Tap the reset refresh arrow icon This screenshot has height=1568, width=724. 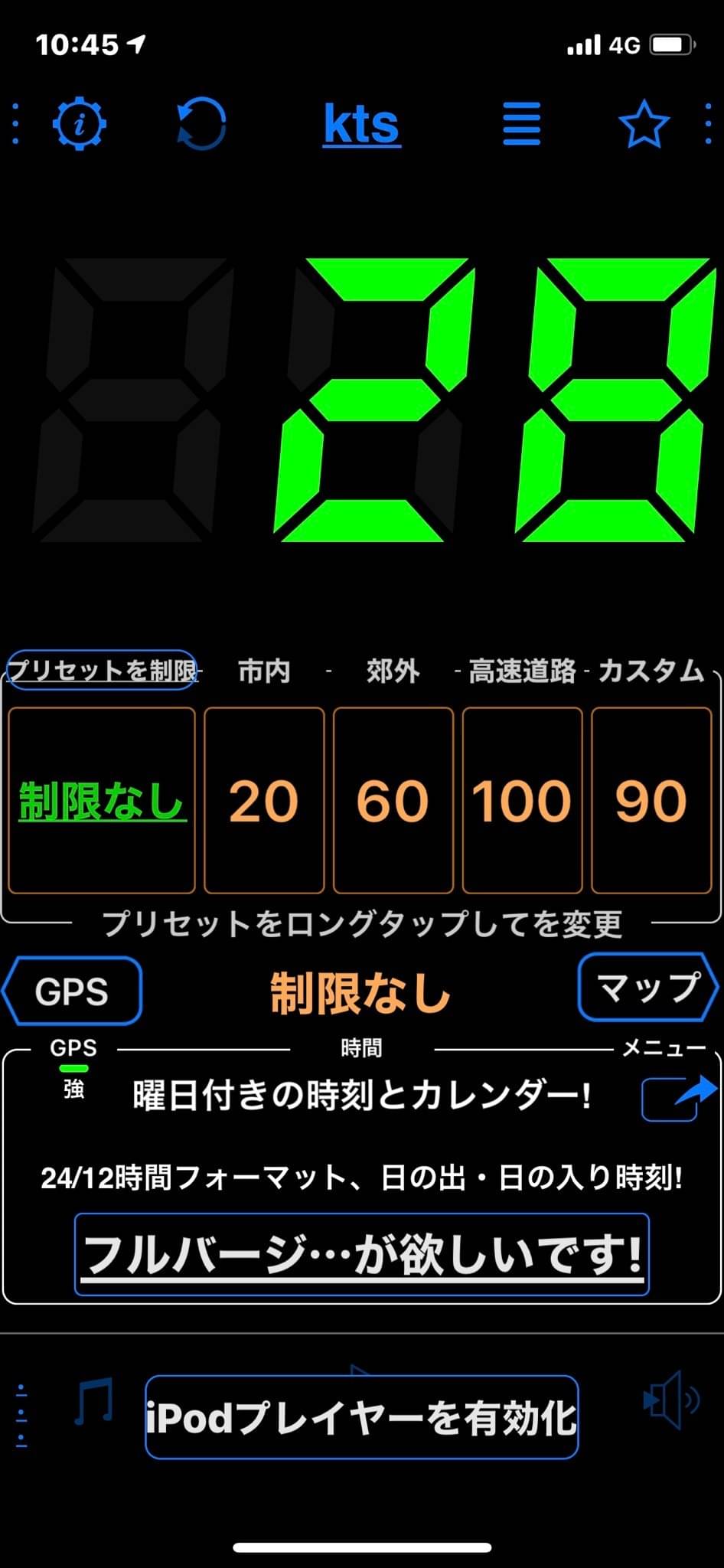pos(201,123)
